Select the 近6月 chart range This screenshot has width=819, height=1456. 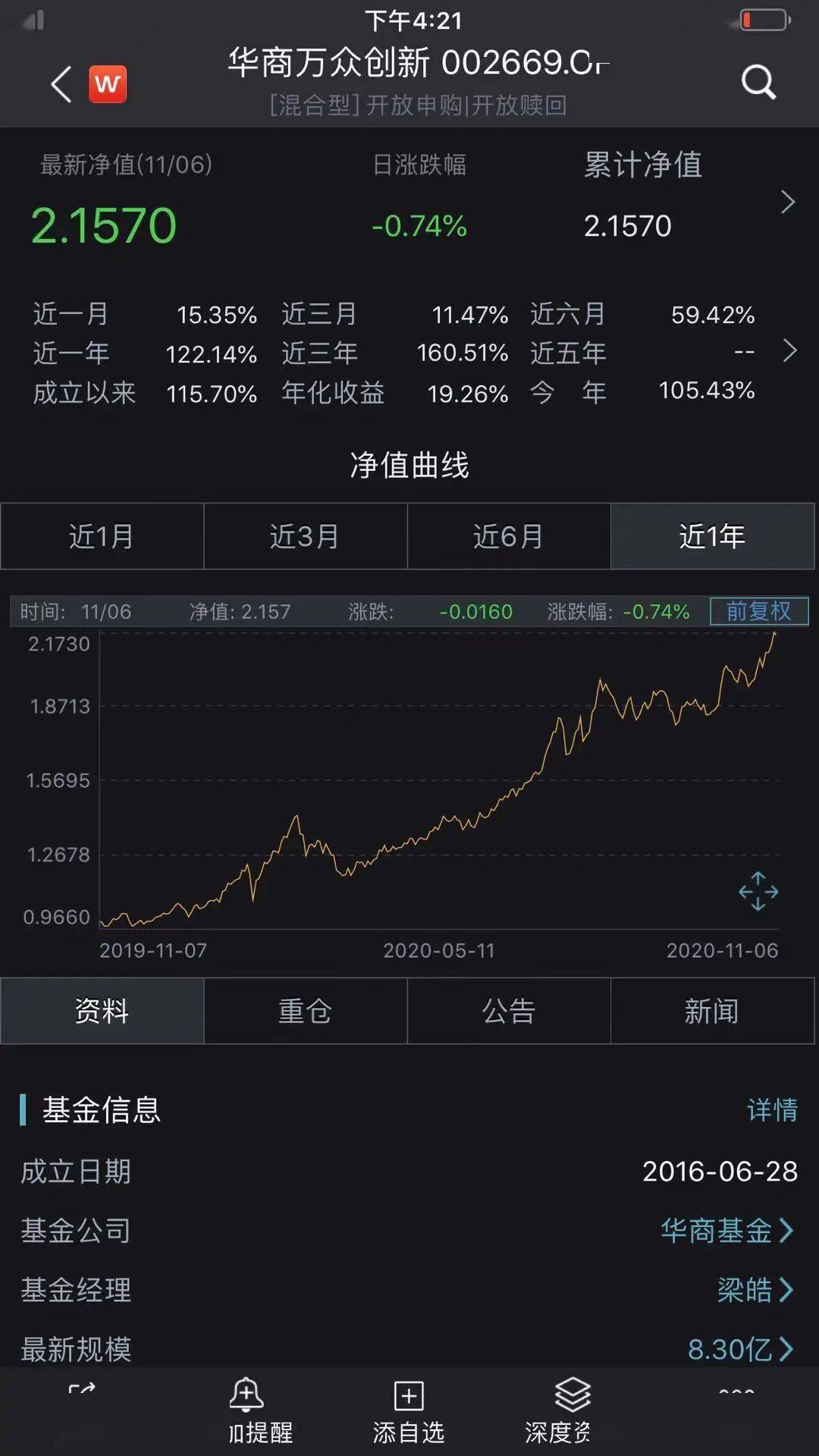[510, 536]
